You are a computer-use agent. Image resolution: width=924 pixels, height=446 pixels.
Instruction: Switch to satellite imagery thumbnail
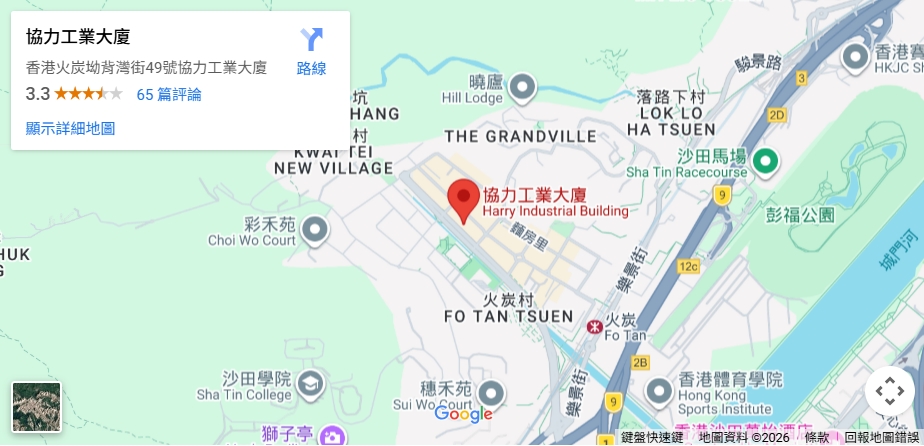pyautogui.click(x=37, y=407)
